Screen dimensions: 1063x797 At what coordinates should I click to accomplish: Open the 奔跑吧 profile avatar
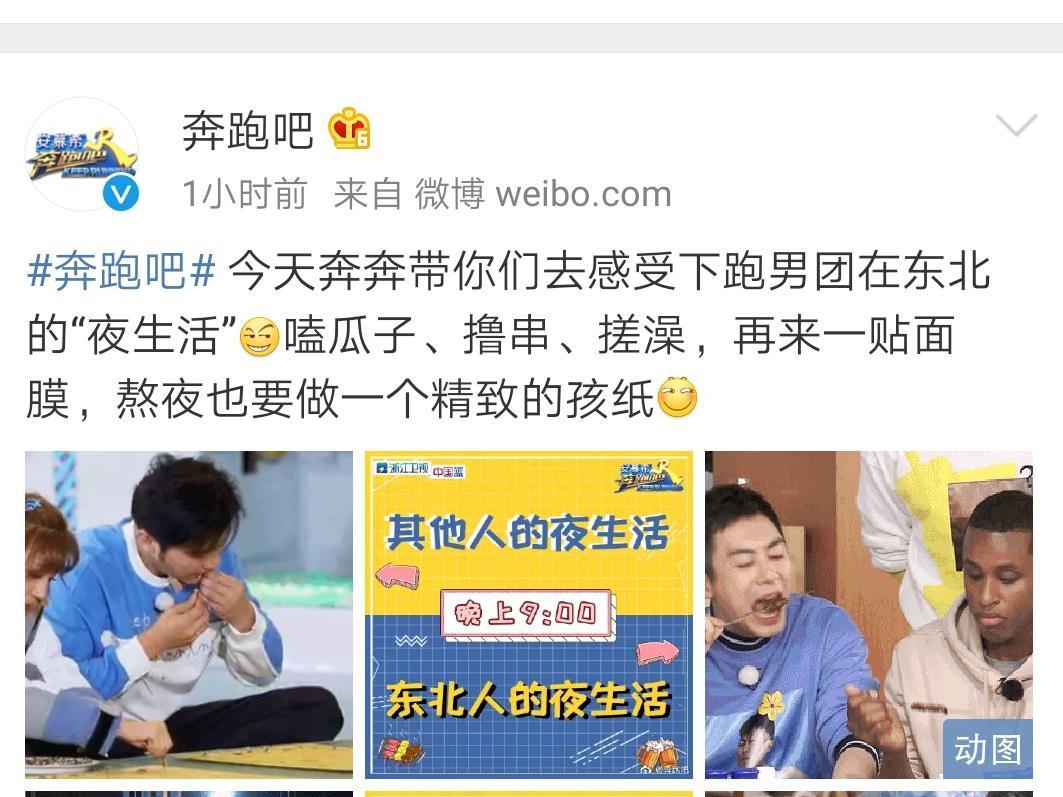tap(82, 153)
